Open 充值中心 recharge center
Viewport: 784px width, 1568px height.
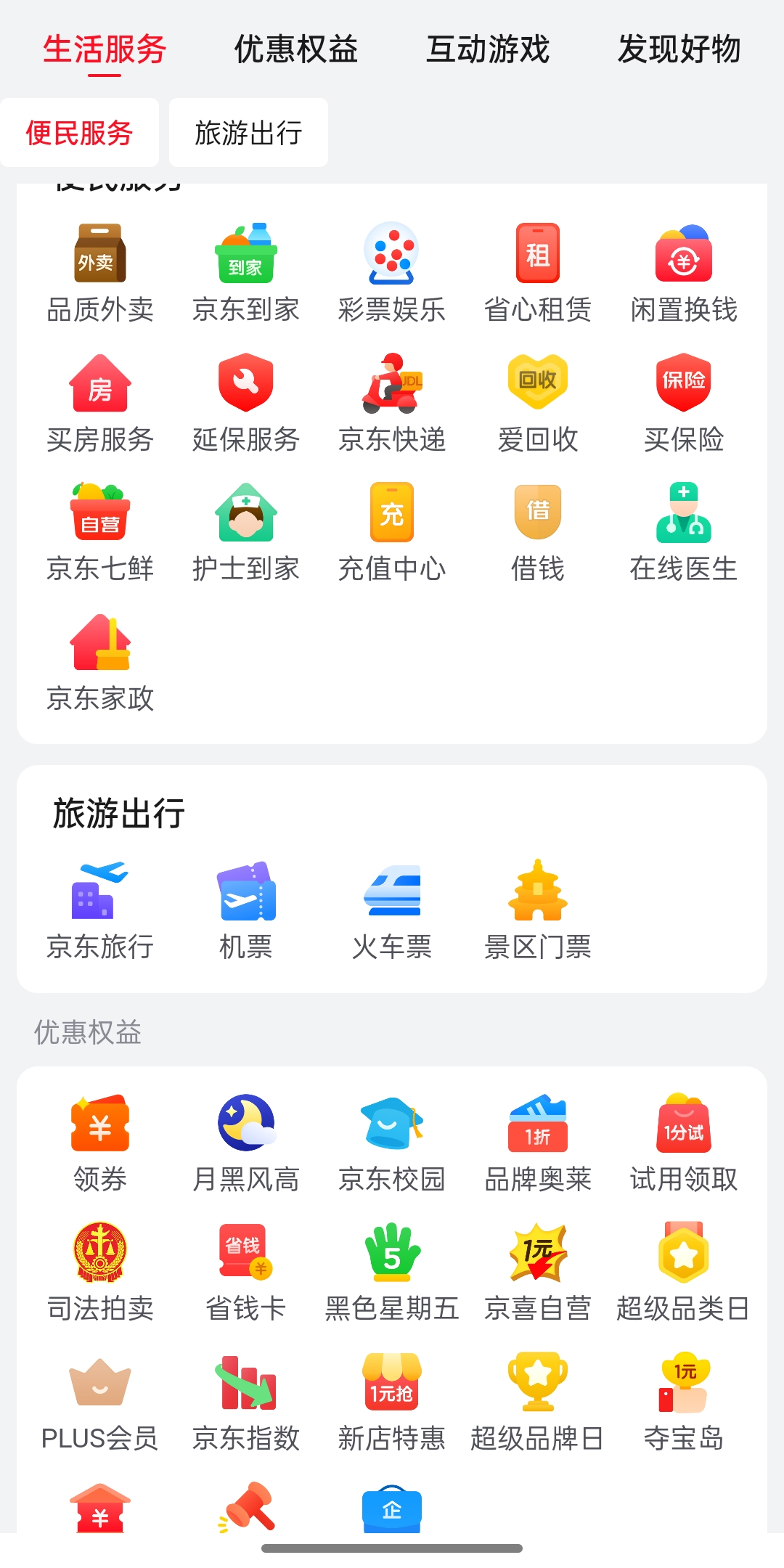pos(392,532)
